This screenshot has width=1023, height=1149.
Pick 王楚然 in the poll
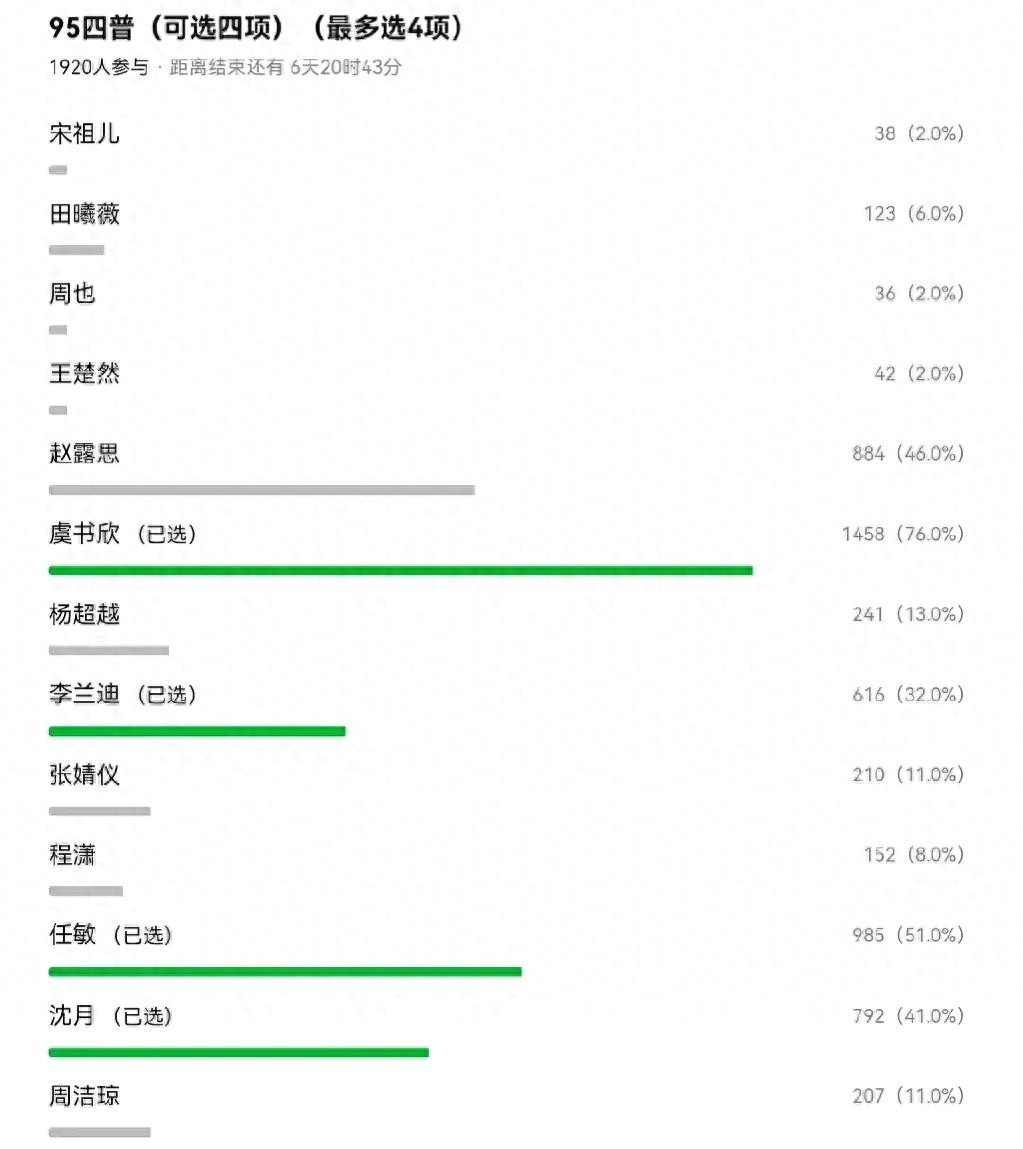pos(84,374)
